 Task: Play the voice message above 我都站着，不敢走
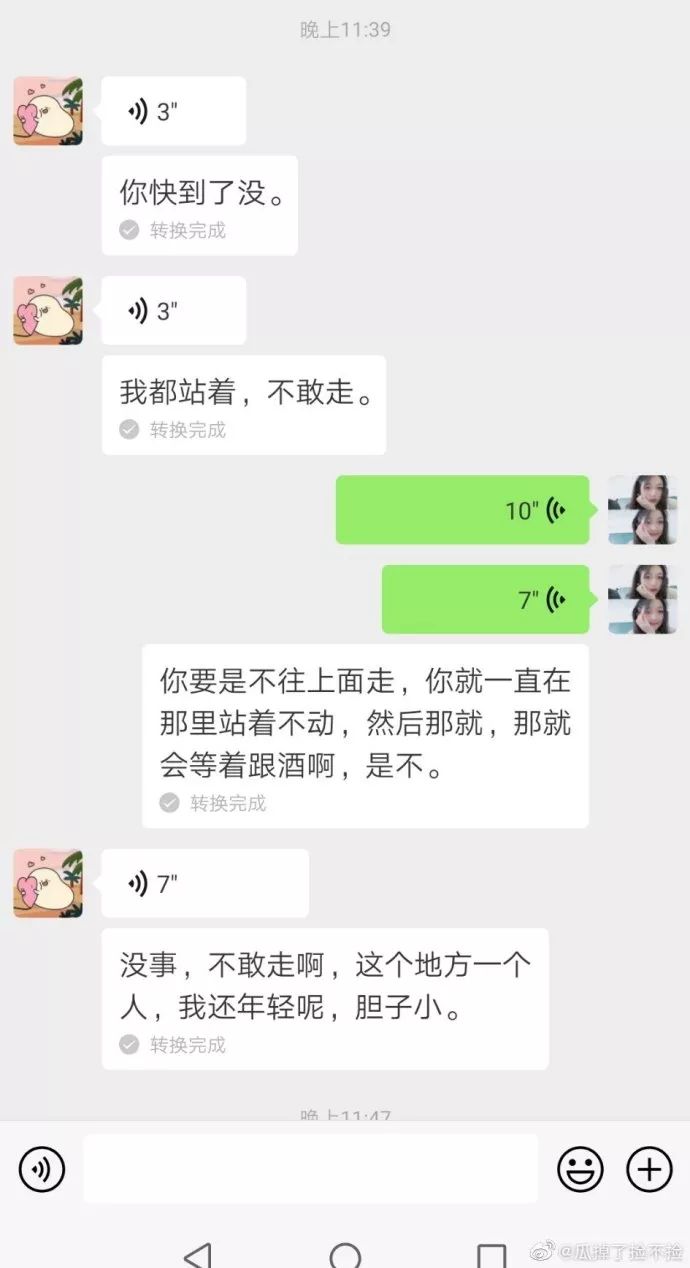click(174, 311)
